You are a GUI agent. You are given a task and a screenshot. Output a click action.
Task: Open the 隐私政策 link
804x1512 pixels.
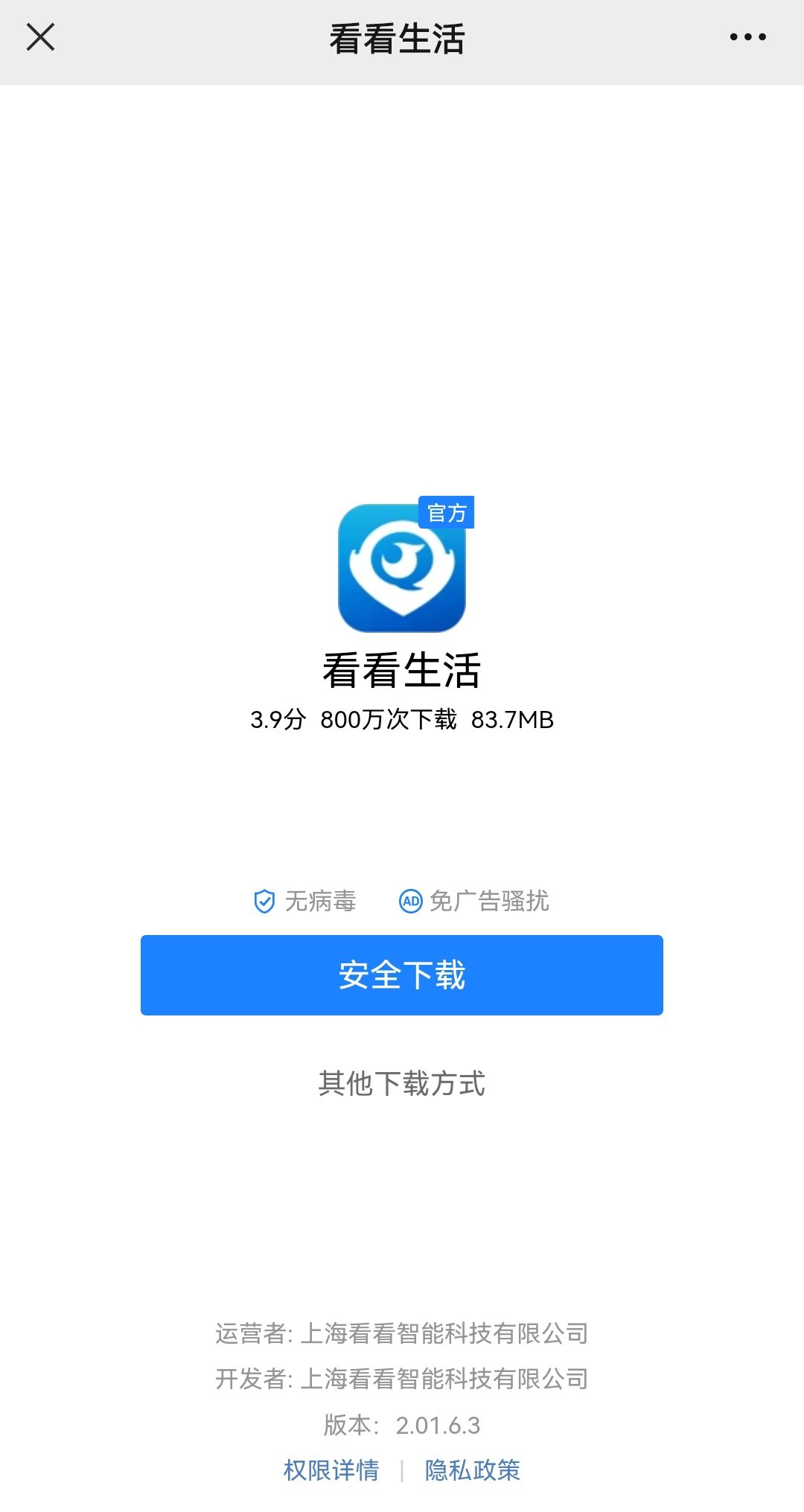(472, 1470)
